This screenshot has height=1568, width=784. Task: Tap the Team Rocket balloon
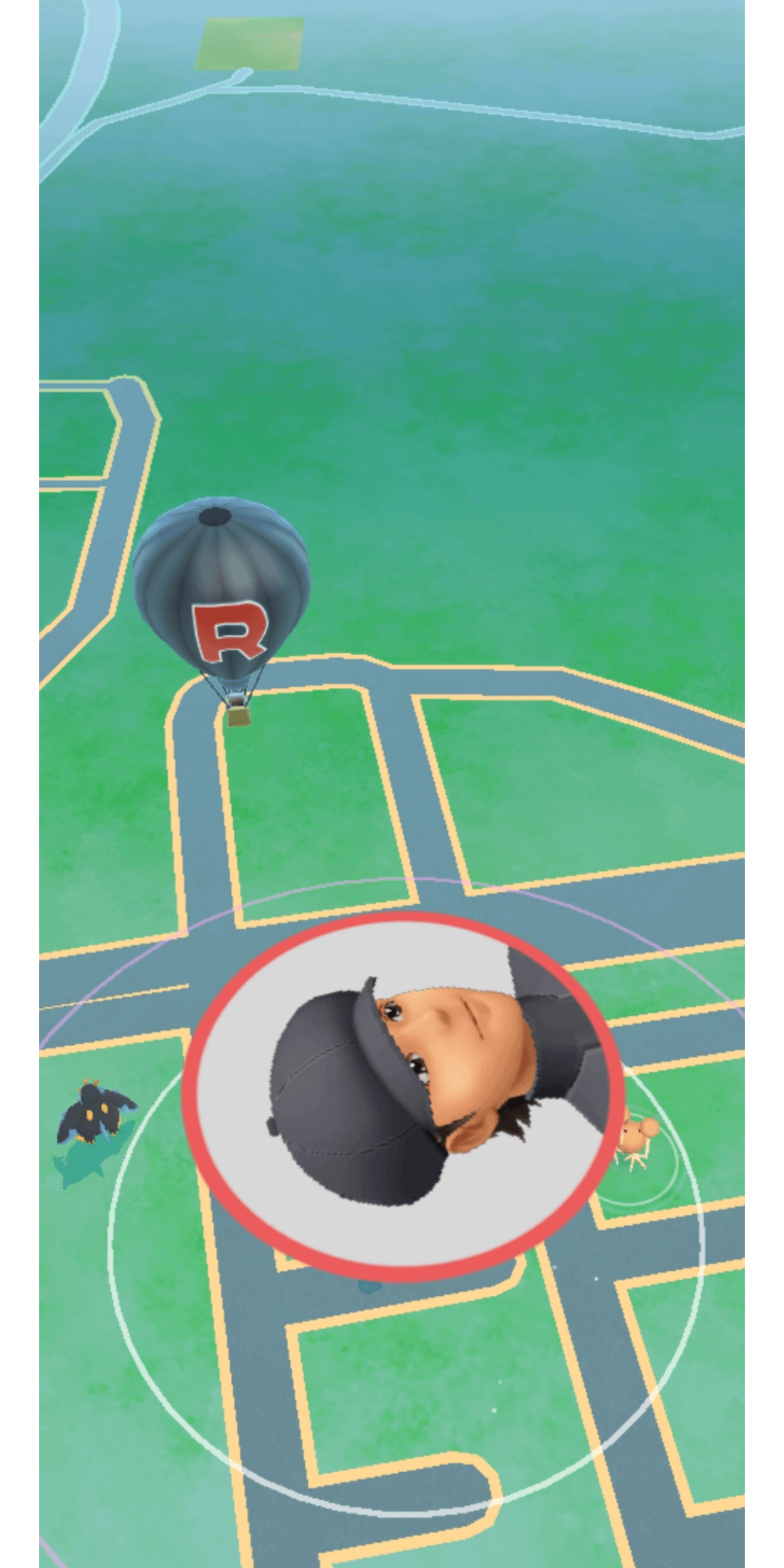[221, 595]
